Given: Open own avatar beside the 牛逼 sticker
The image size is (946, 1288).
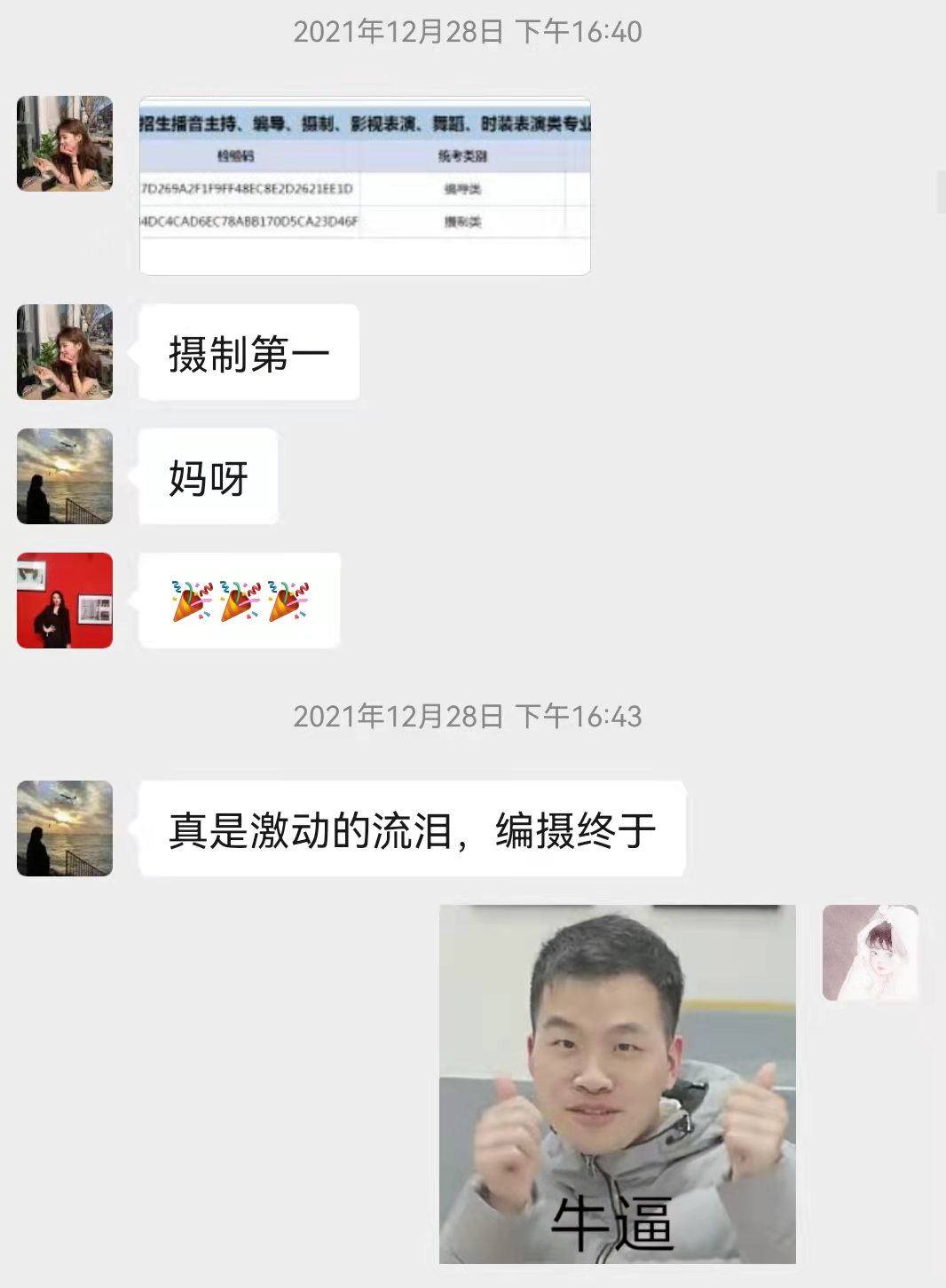Looking at the screenshot, I should tap(870, 953).
